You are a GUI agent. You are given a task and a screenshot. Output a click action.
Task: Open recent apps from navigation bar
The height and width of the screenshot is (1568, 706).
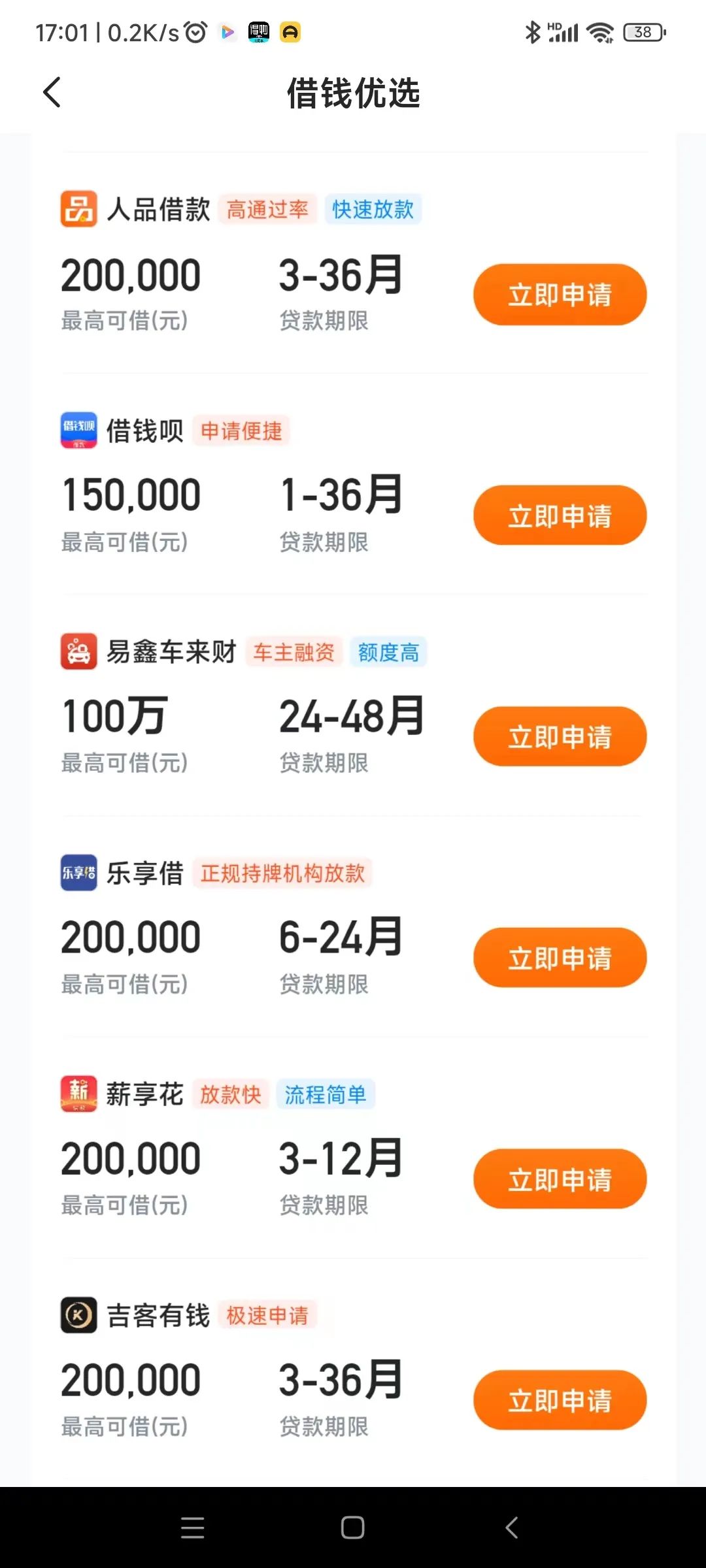coord(192,1529)
